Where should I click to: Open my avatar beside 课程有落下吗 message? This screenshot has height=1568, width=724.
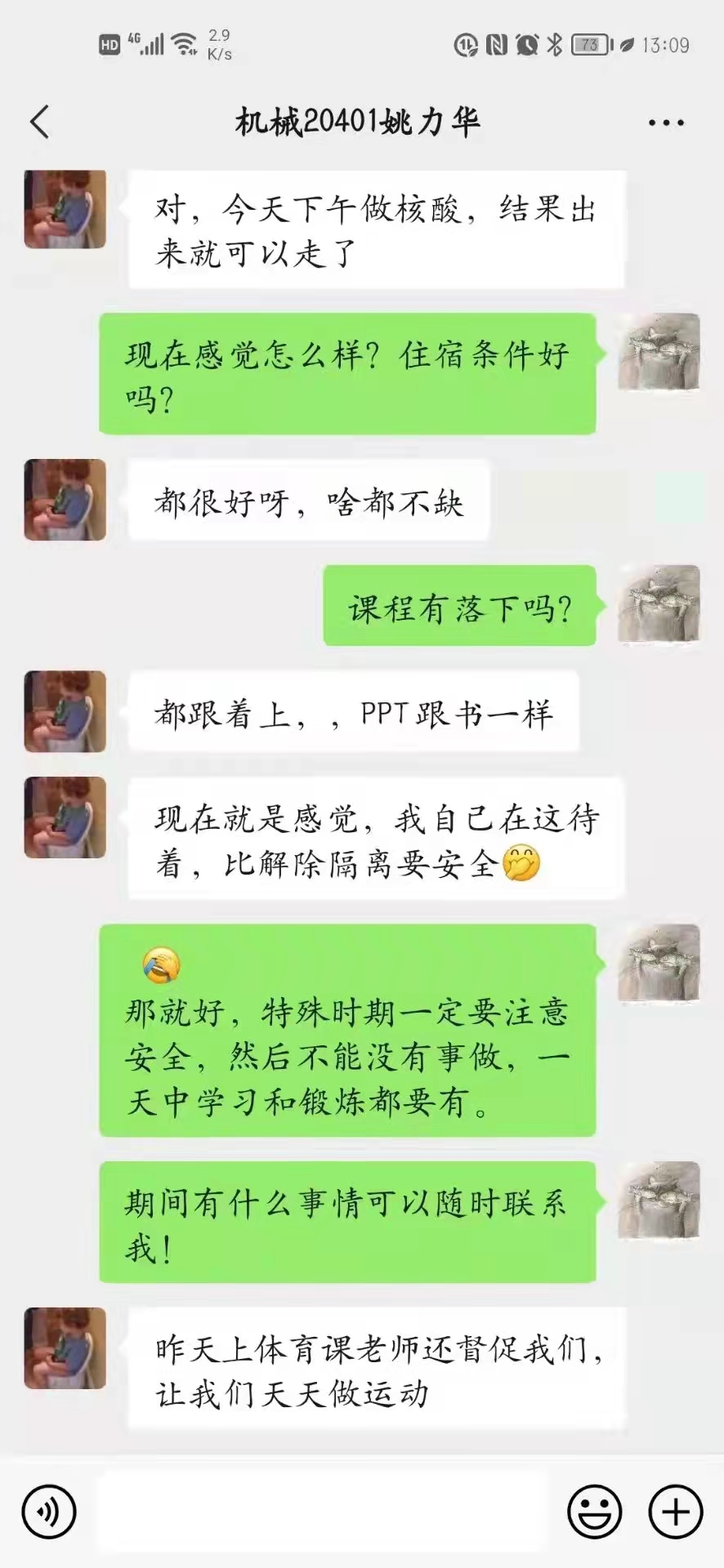pyautogui.click(x=659, y=605)
